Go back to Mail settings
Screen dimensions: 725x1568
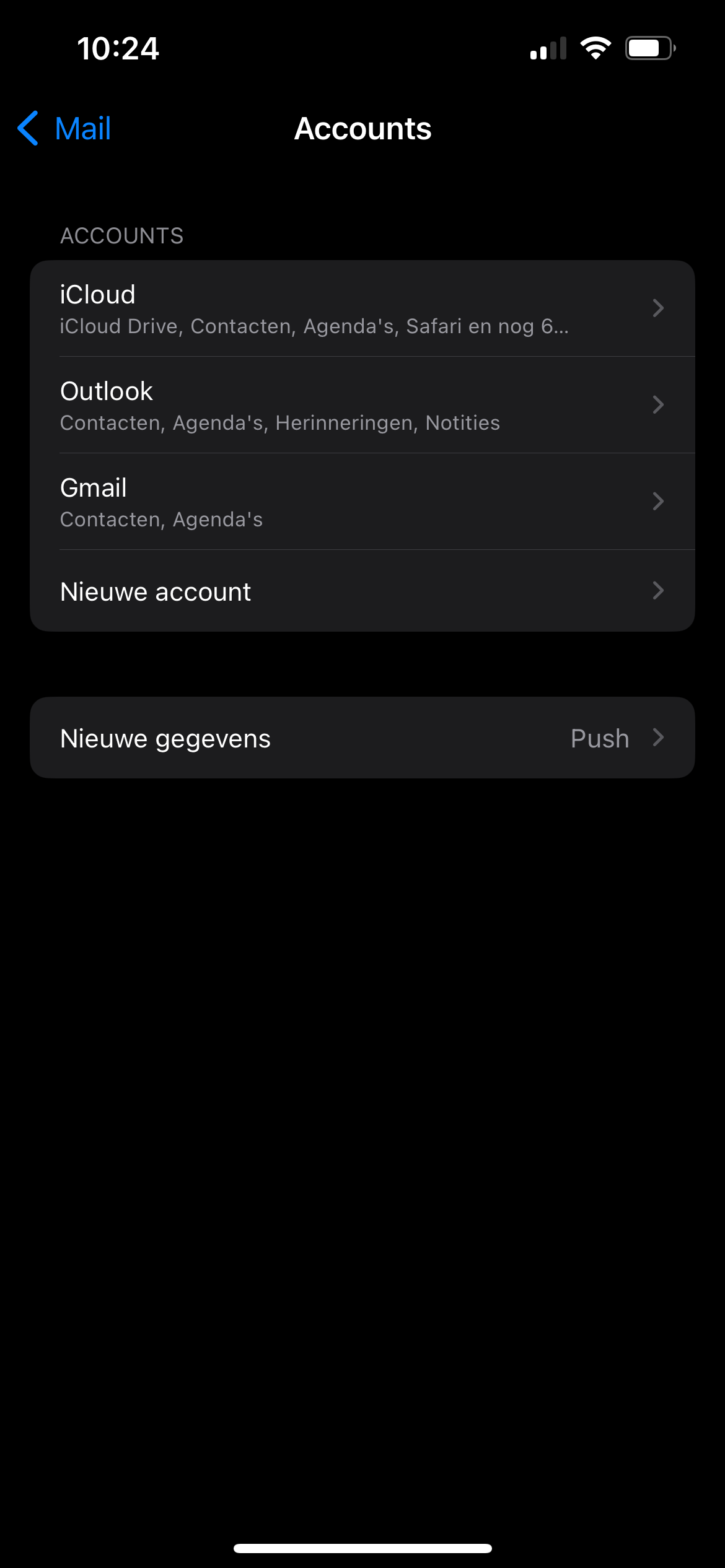(x=65, y=129)
